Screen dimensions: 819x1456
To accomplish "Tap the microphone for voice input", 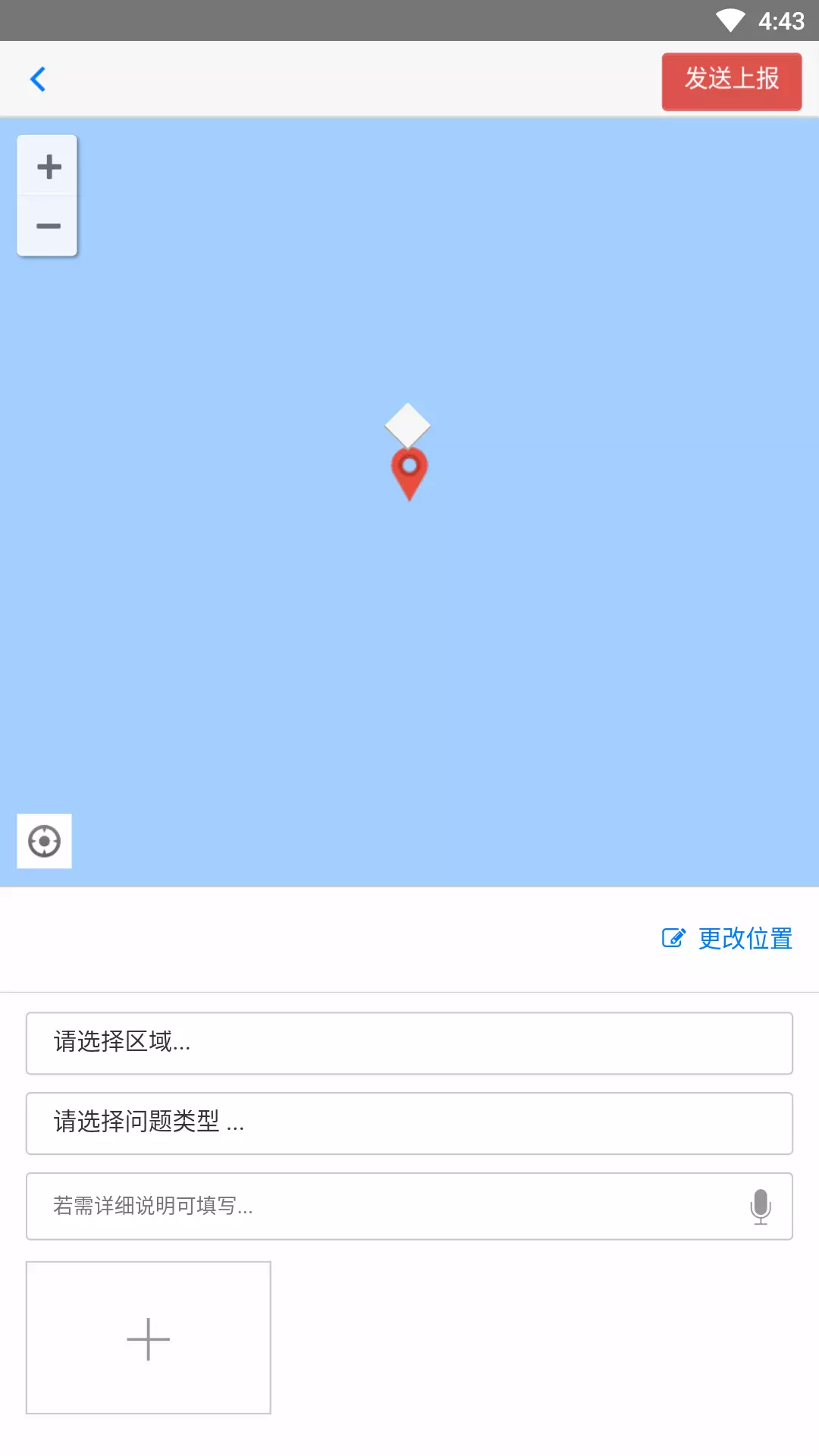I will pyautogui.click(x=761, y=1207).
